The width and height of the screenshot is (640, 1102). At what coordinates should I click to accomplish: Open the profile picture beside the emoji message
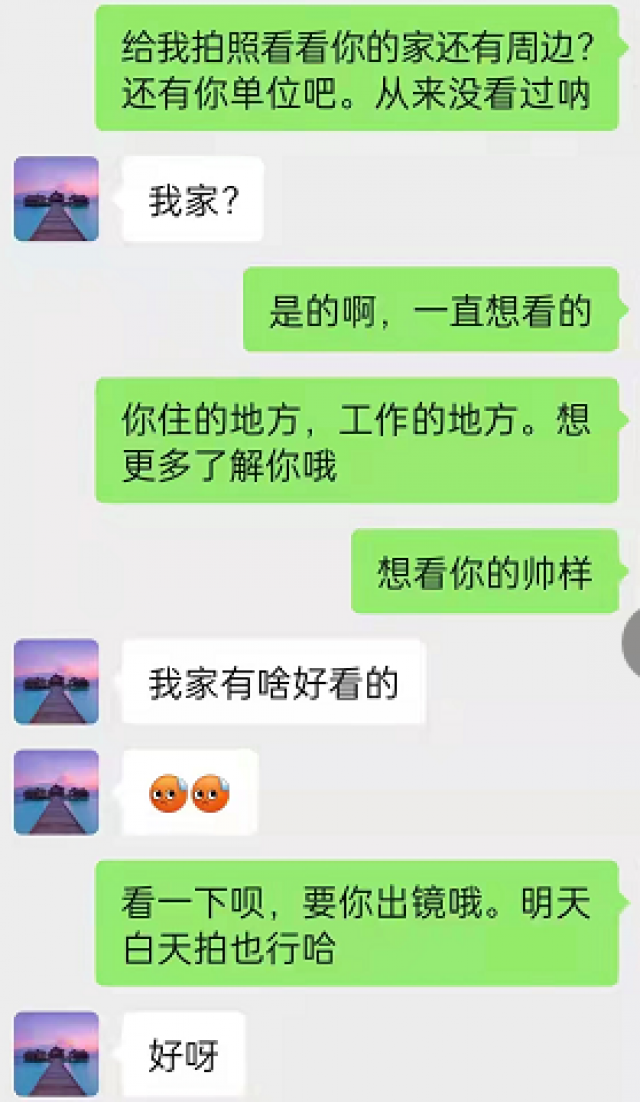coord(56,792)
